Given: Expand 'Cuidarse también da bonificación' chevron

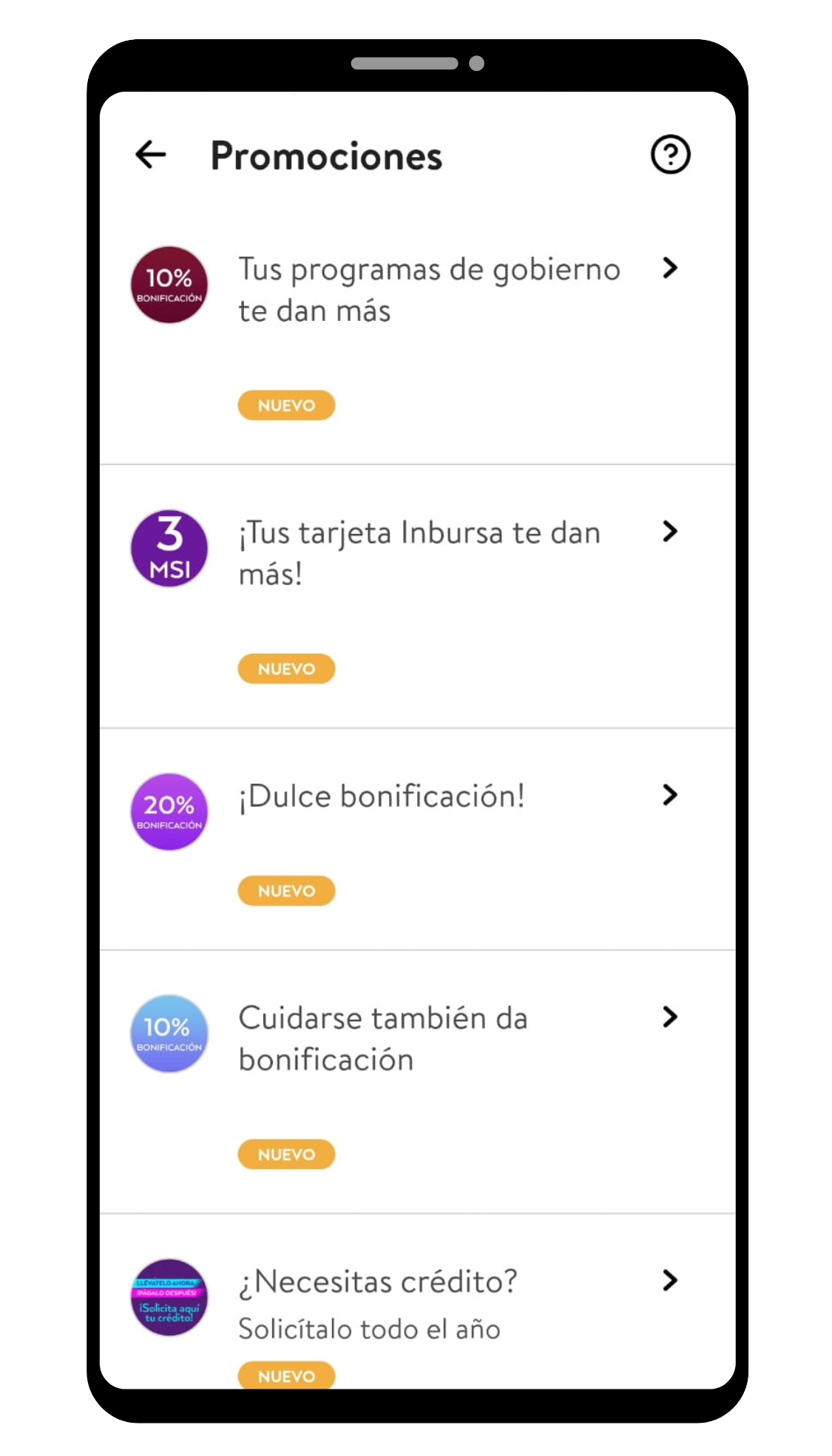Looking at the screenshot, I should pyautogui.click(x=670, y=1017).
